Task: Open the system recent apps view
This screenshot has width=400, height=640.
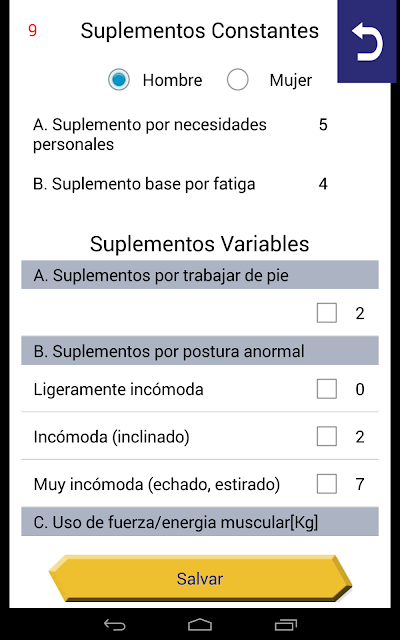Action: click(285, 624)
